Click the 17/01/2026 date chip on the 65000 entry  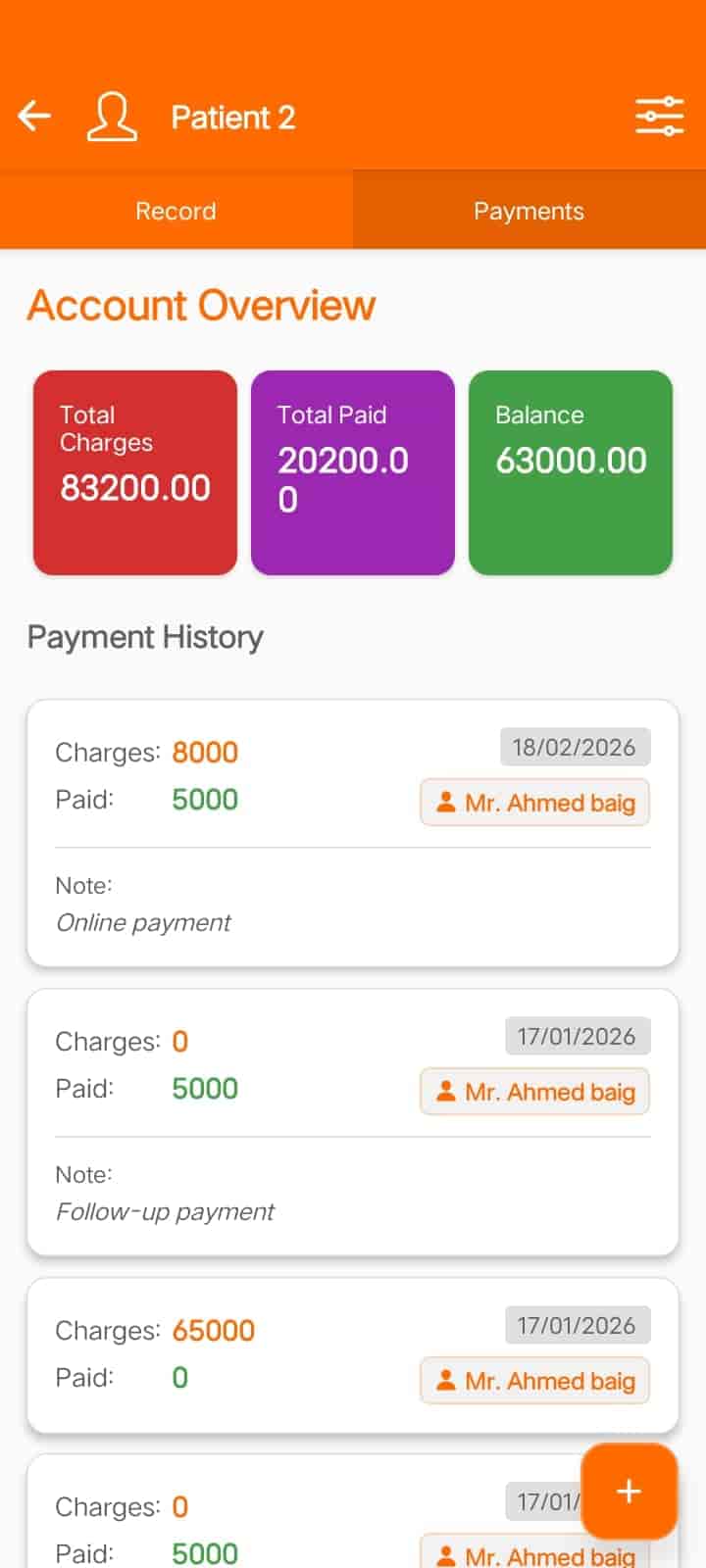[x=577, y=1325]
